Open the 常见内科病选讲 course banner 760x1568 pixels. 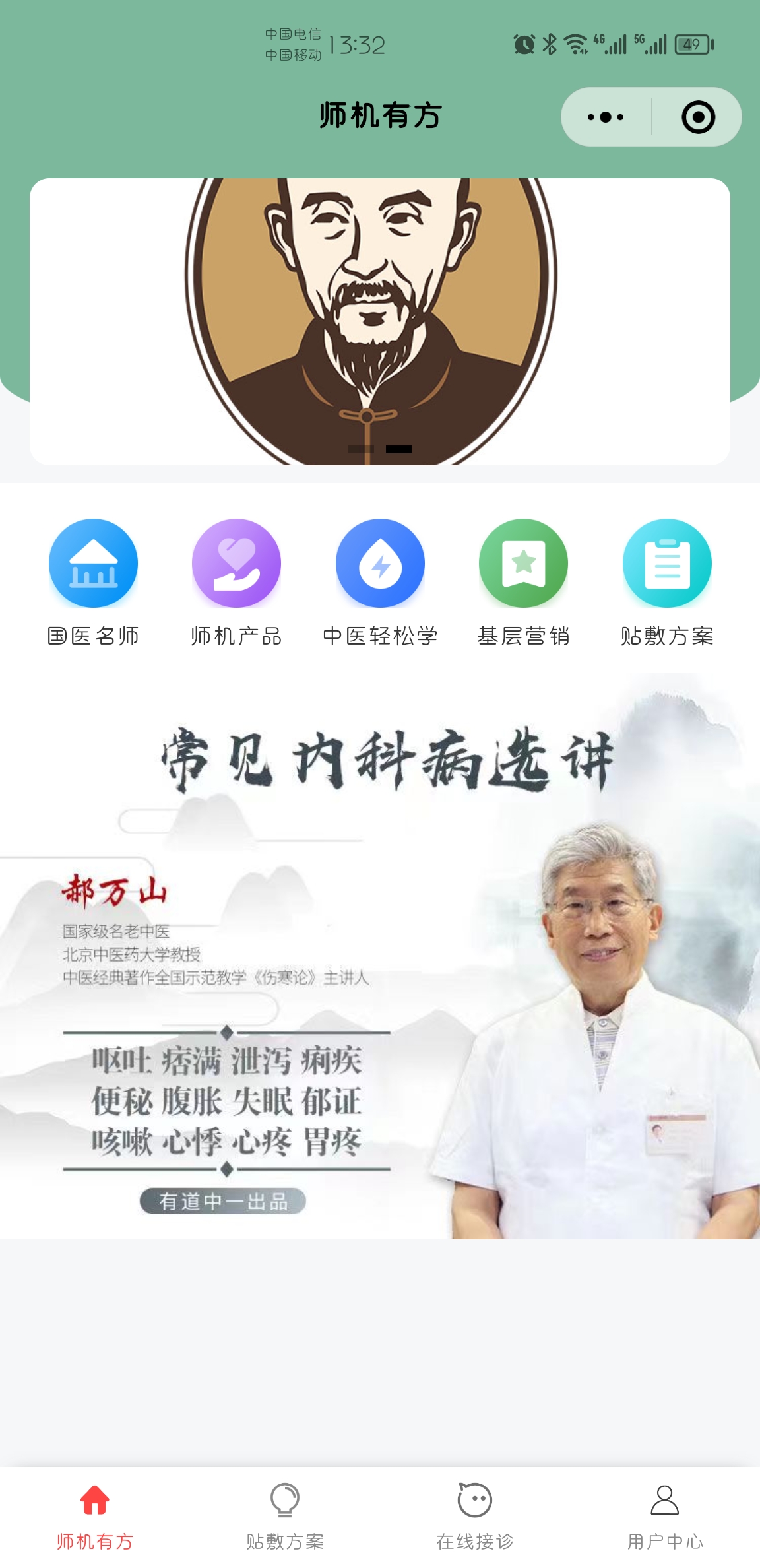(380, 956)
